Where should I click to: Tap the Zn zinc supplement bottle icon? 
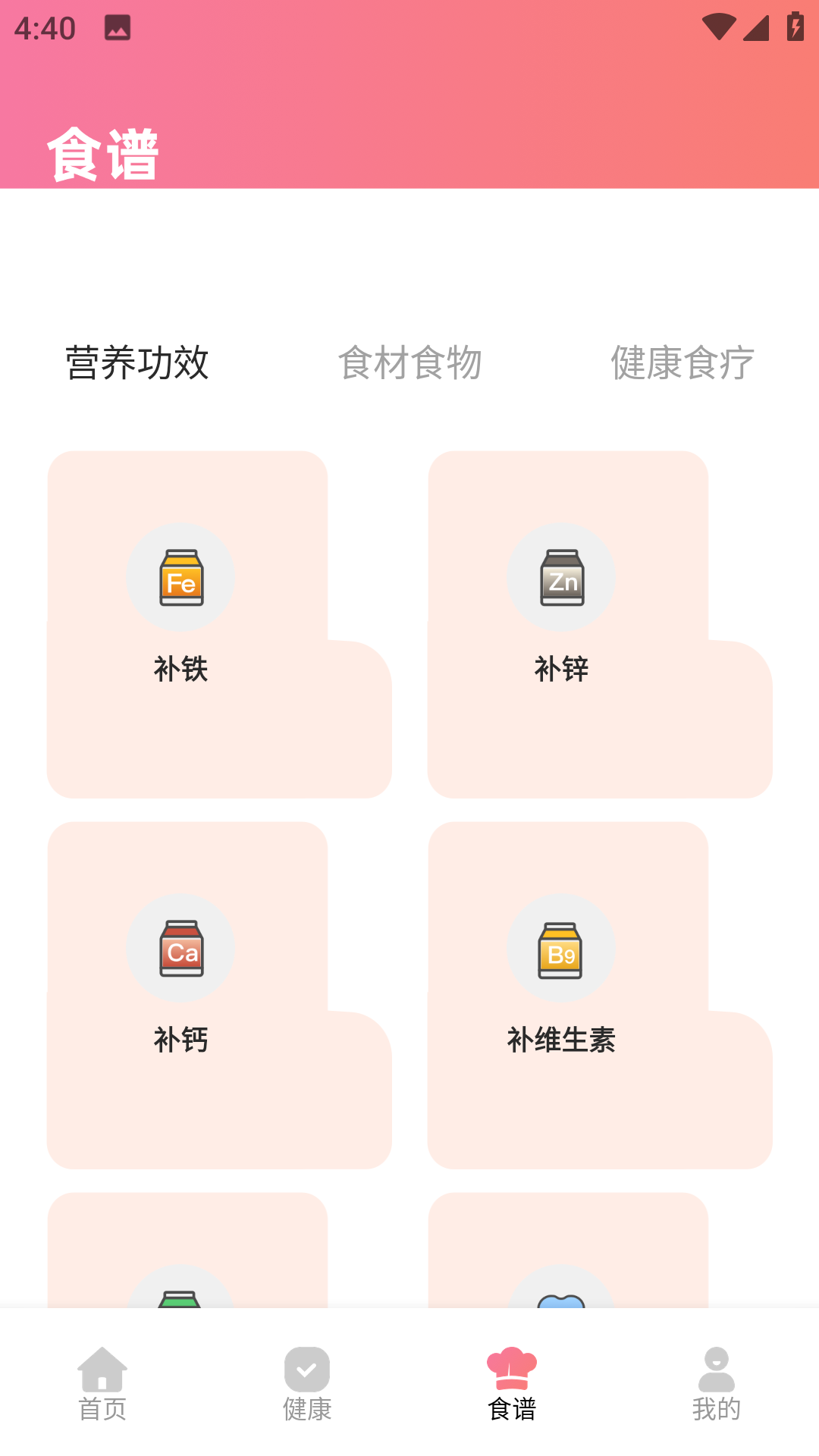tap(561, 578)
